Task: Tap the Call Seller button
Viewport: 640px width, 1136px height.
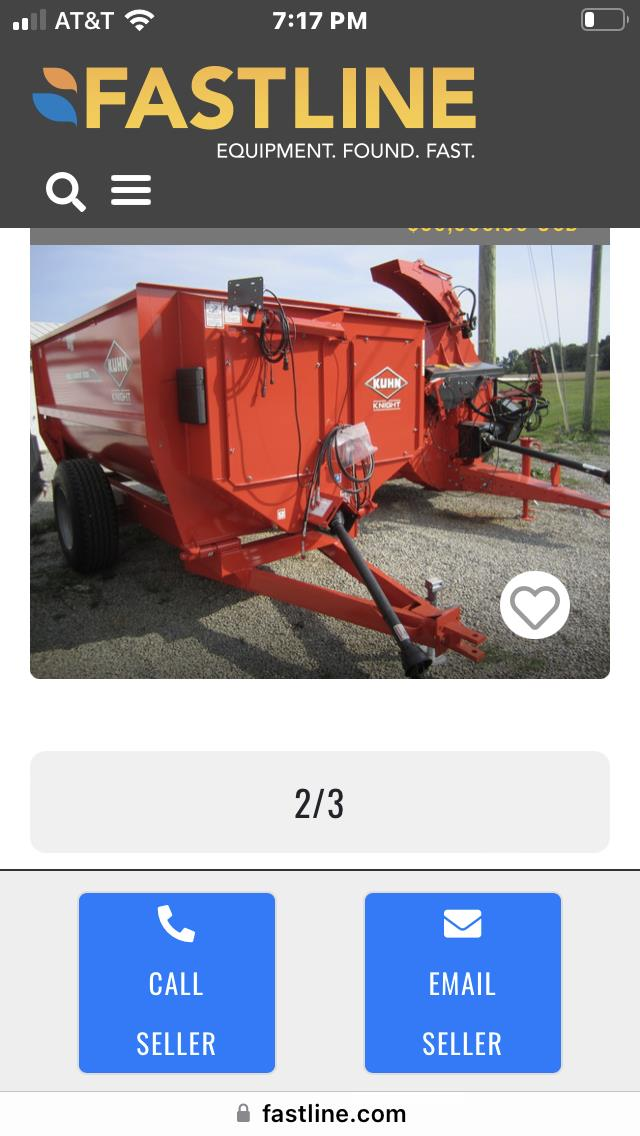Action: pyautogui.click(x=177, y=982)
